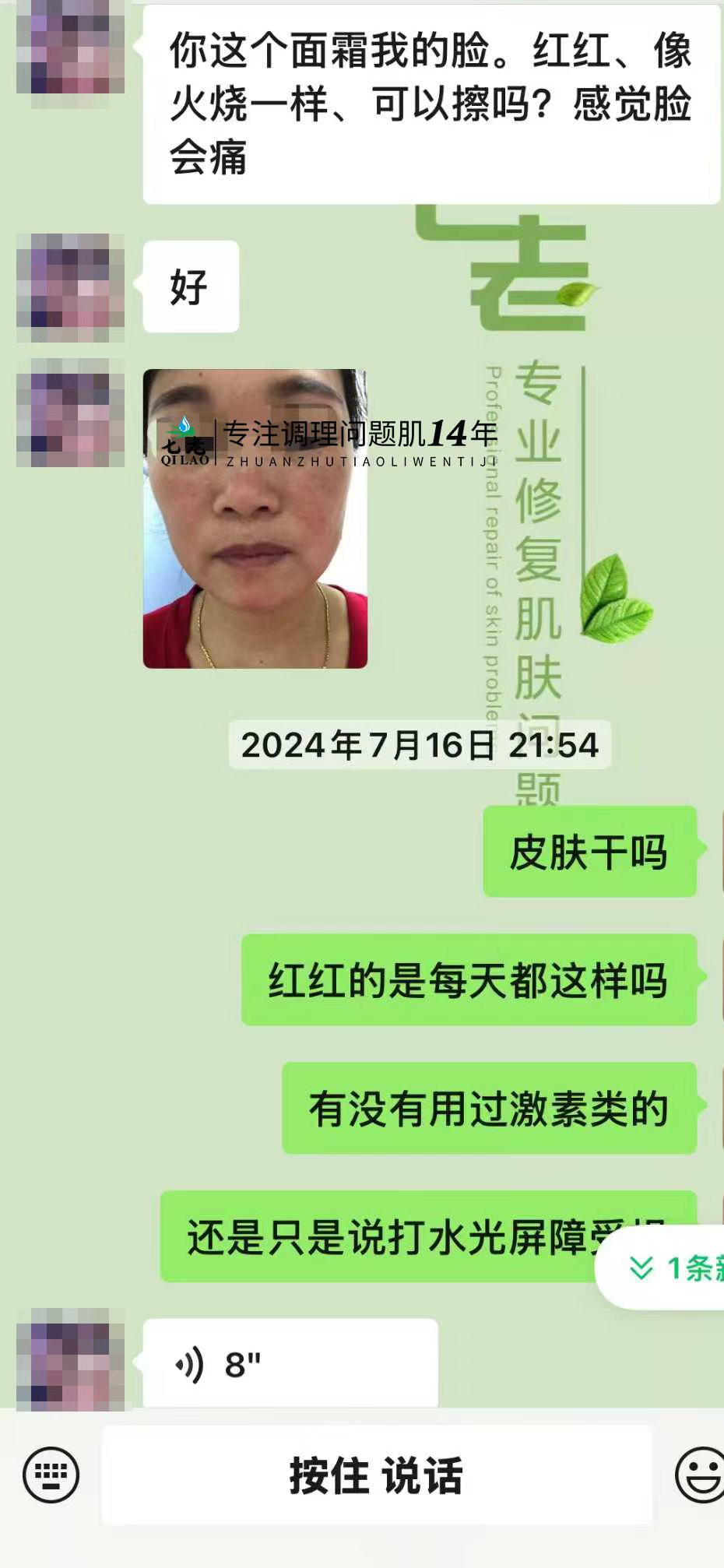Screen dimensions: 724x1568
Task: Open the emoji sticker panel
Action: 698,1475
